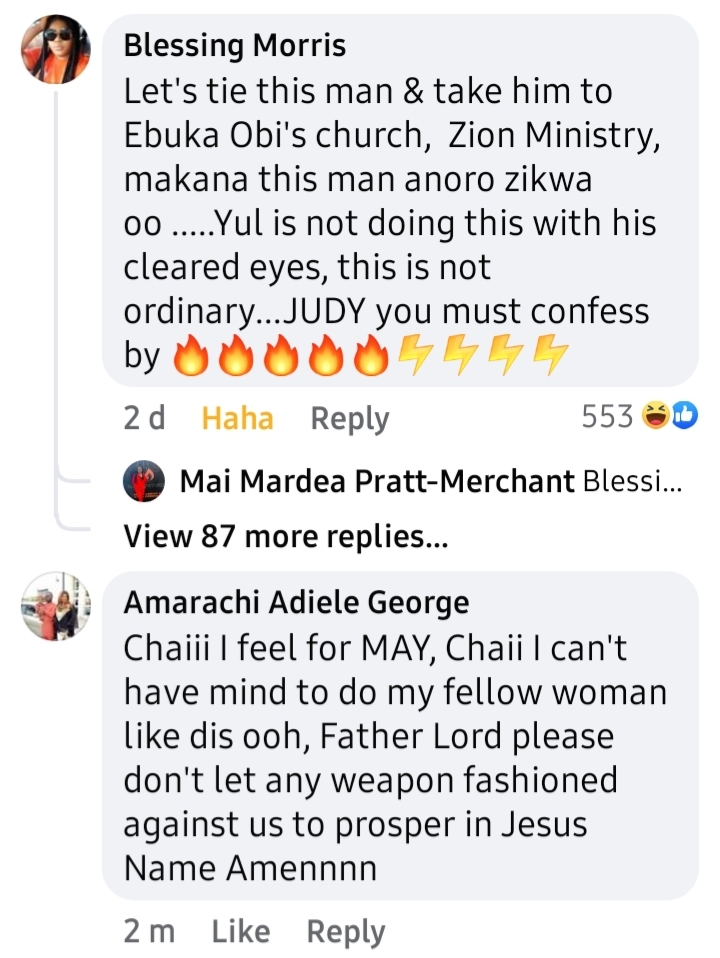Screen dimensions: 720x958
Task: Open Amarachi Adiele George's profile name
Action: (296, 603)
